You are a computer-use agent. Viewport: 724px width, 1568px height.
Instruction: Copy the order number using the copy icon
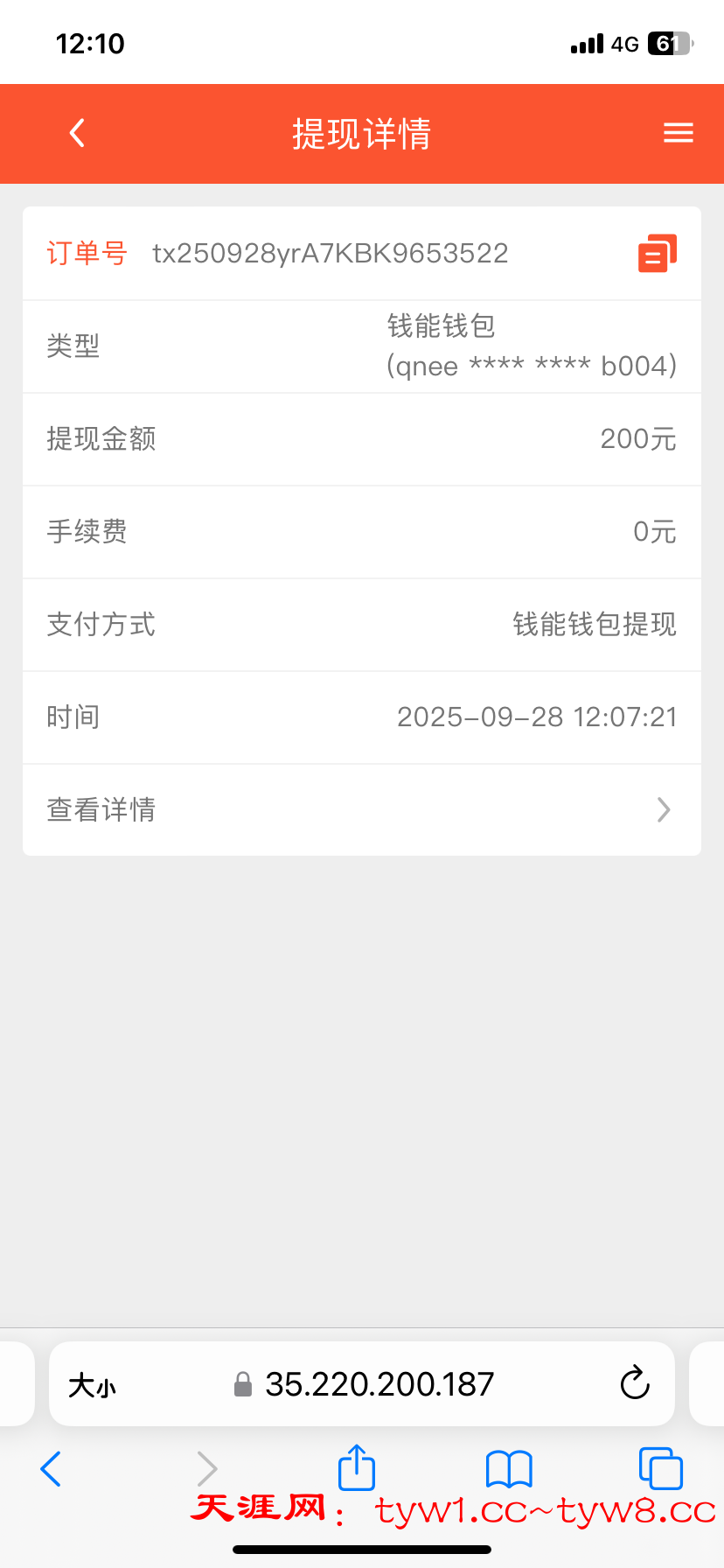coord(657,253)
